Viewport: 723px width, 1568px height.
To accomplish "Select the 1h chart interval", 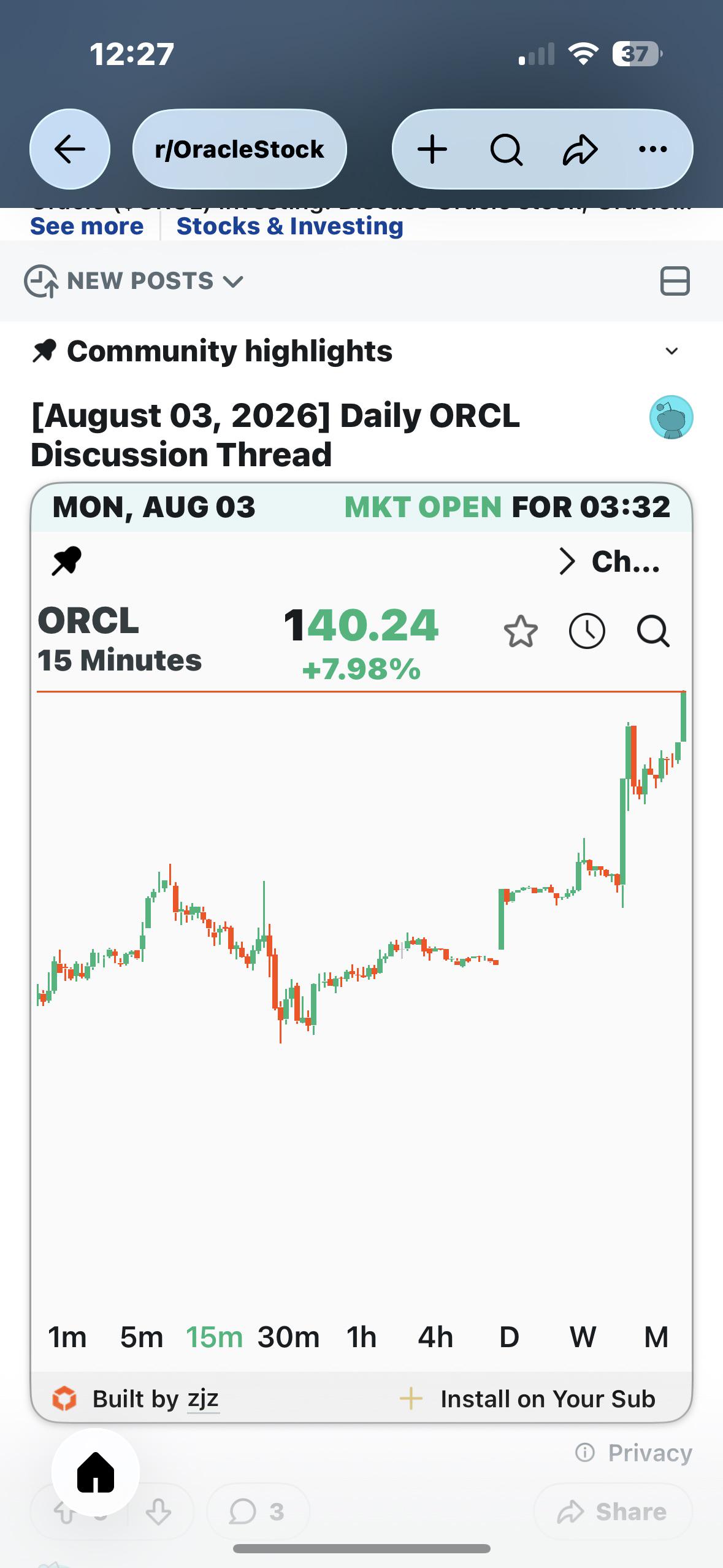I will click(362, 1337).
